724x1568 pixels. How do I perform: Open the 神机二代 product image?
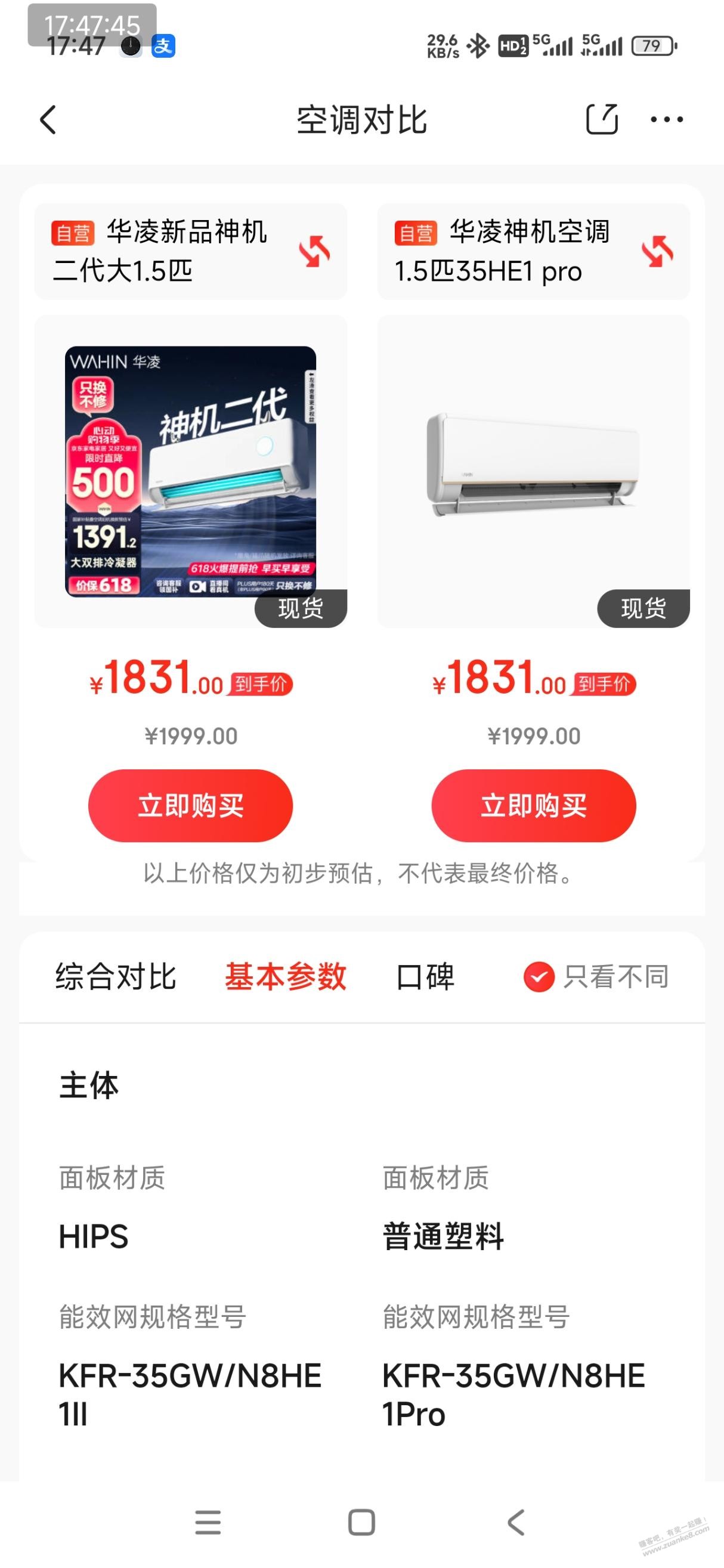pyautogui.click(x=190, y=472)
